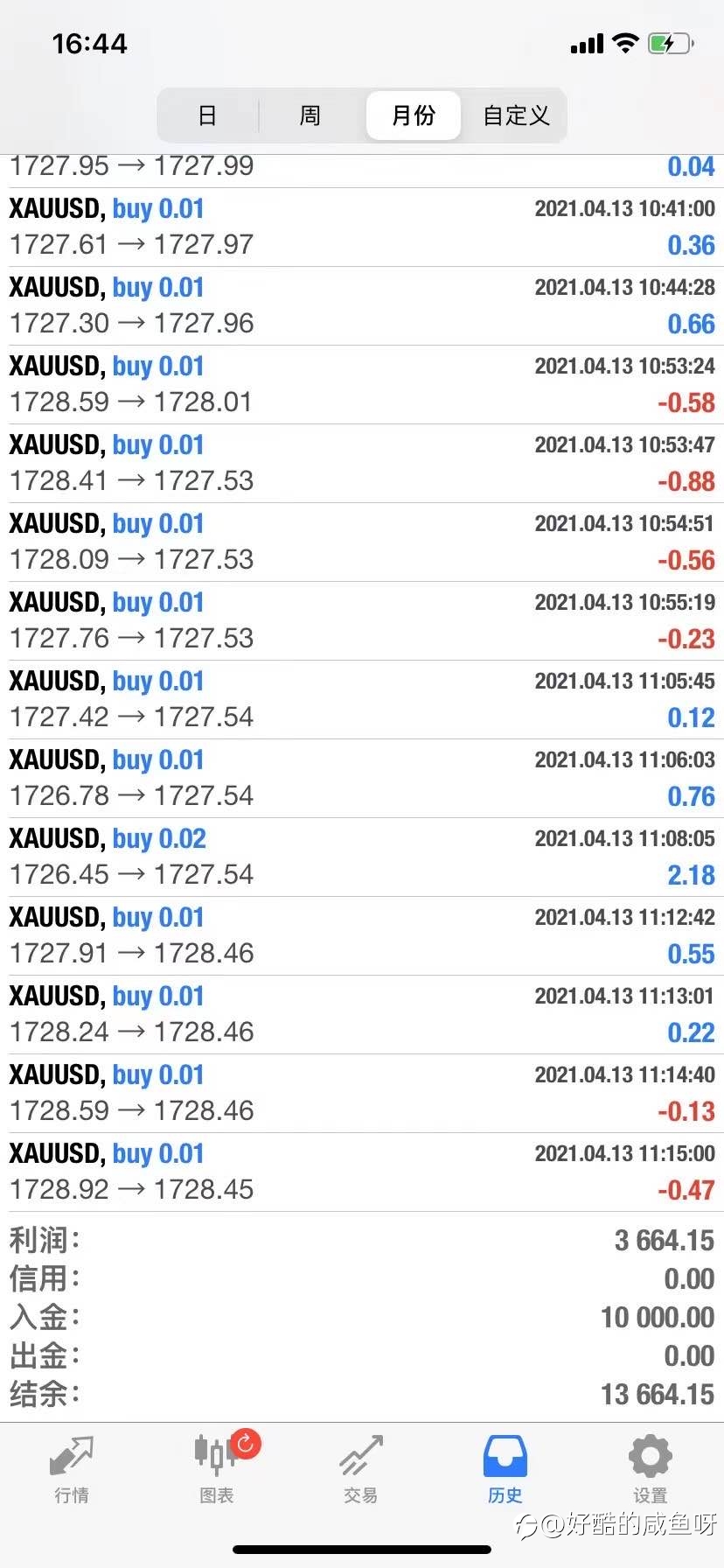The image size is (724, 1568).
Task: Open the 图表 chart tab
Action: tap(217, 1470)
